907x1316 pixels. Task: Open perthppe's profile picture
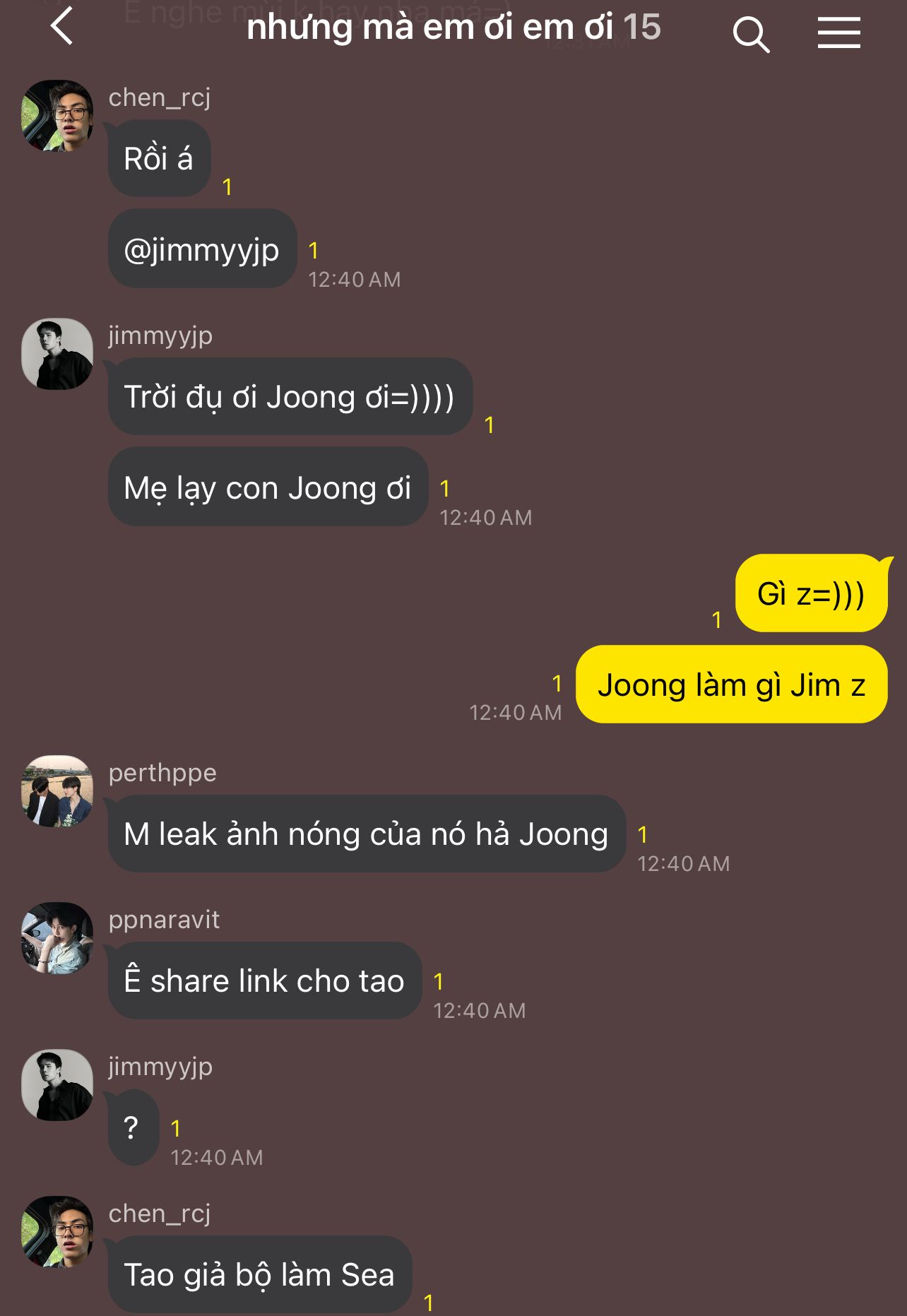57,791
